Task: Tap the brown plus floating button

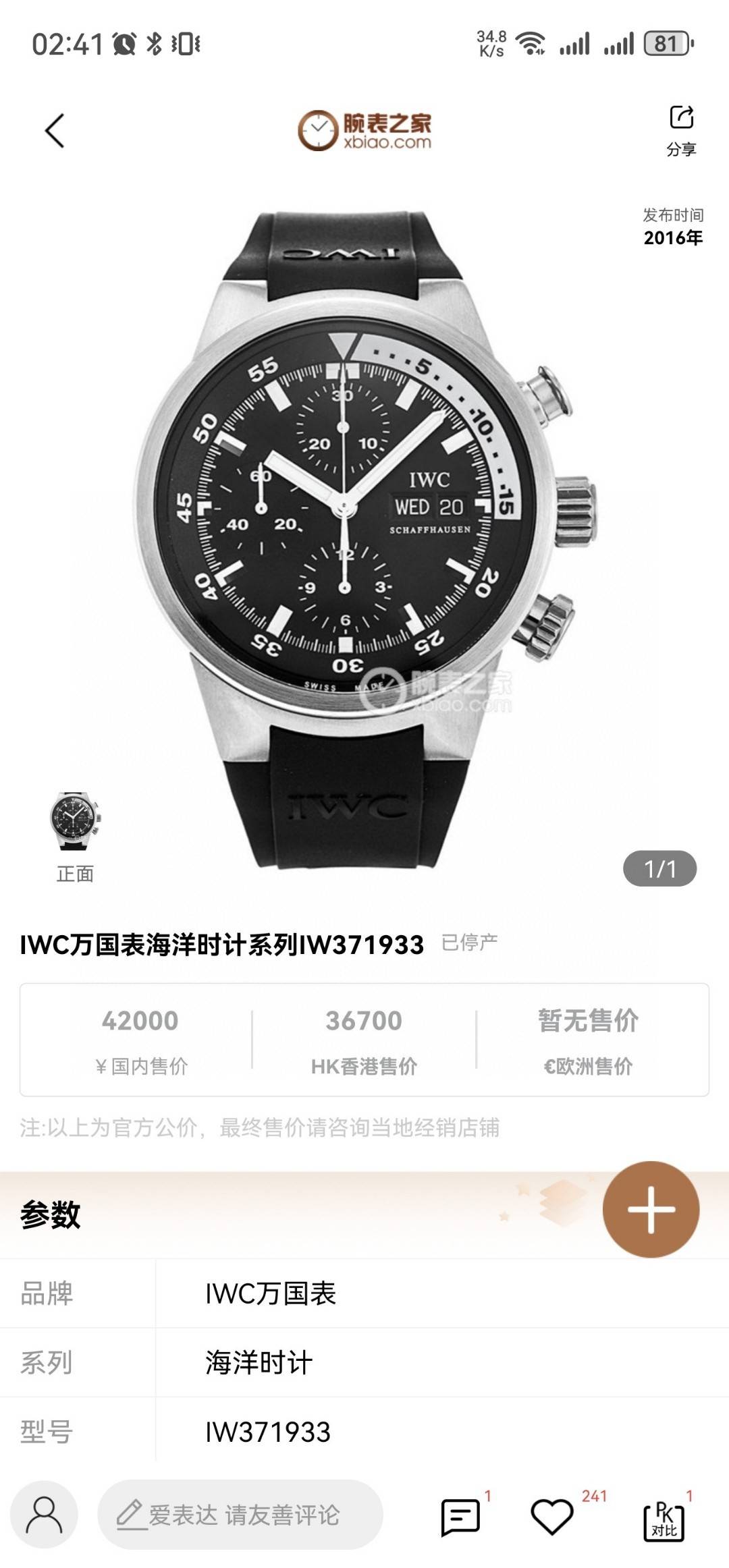Action: point(651,1209)
